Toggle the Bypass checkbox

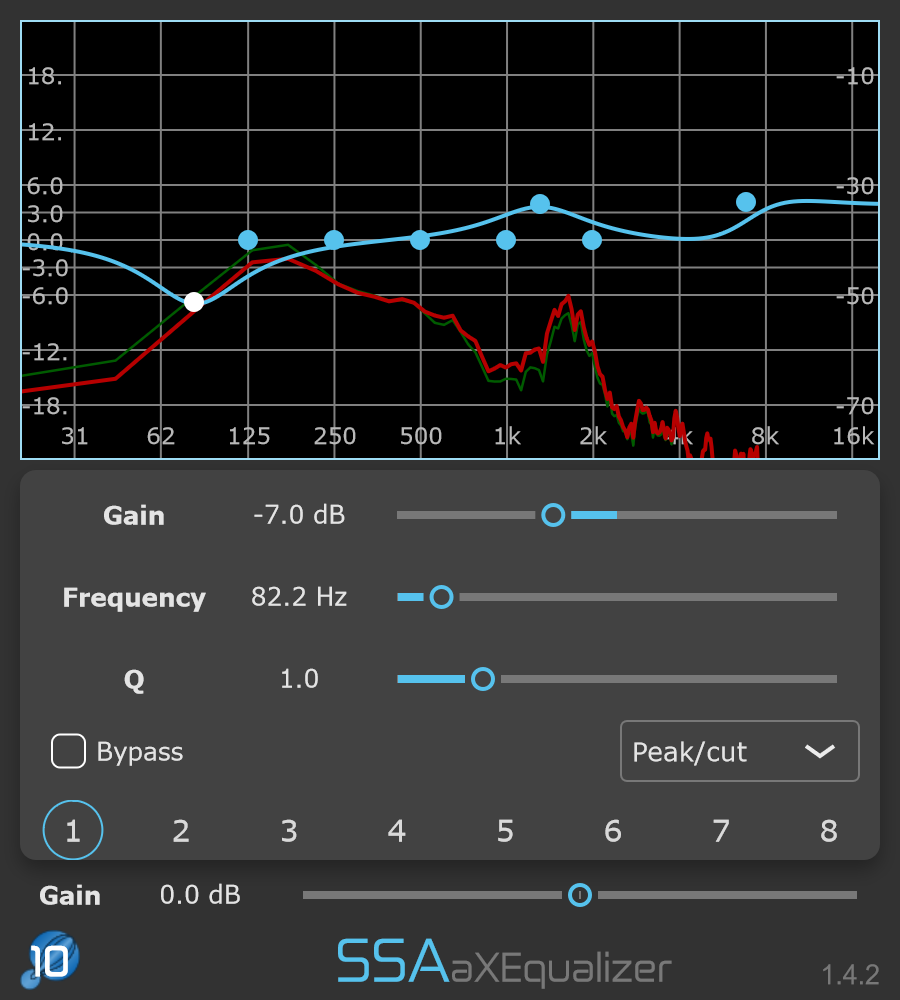click(68, 751)
